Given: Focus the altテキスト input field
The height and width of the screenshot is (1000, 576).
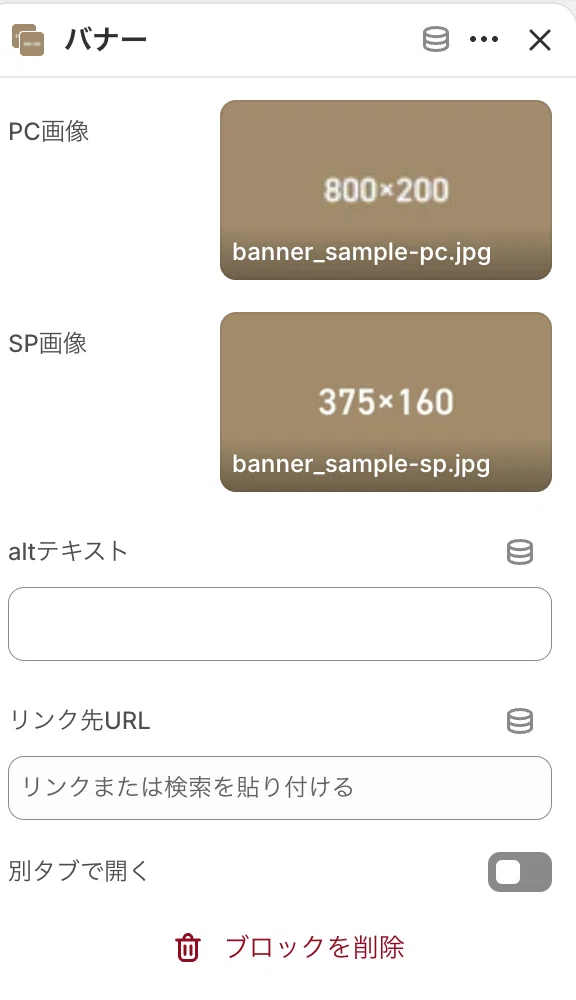Looking at the screenshot, I should pos(280,624).
